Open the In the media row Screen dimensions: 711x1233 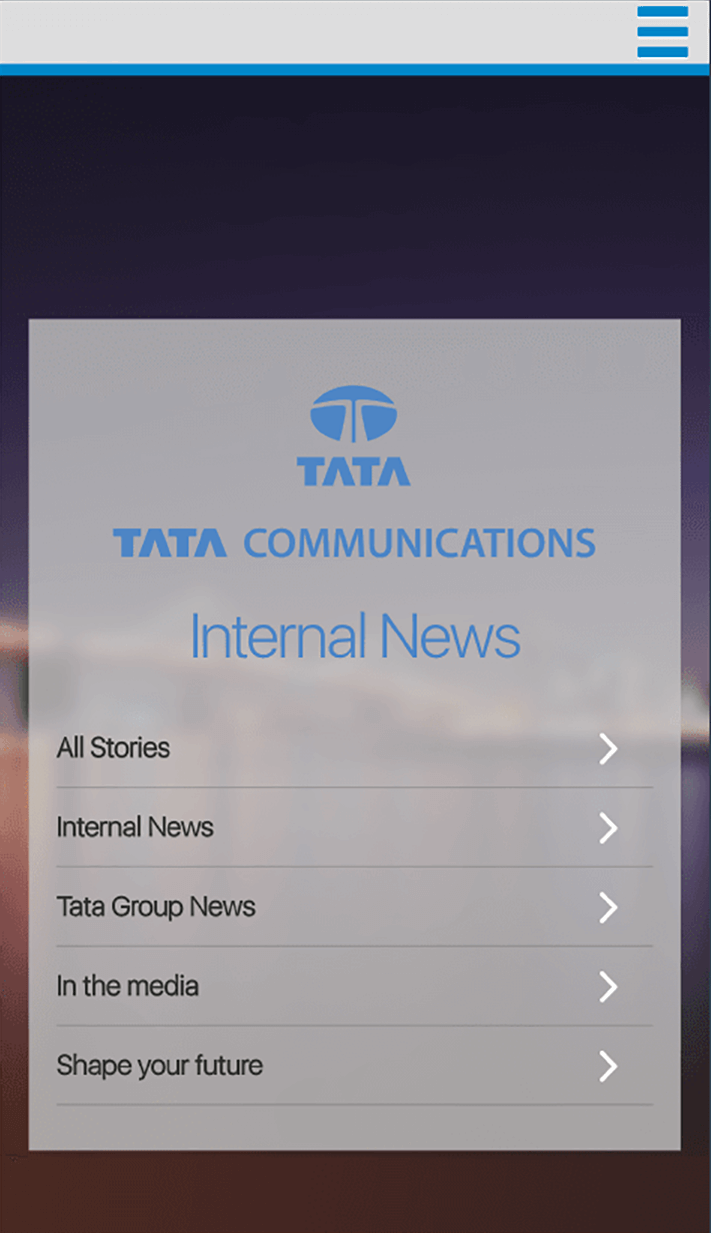click(354, 986)
